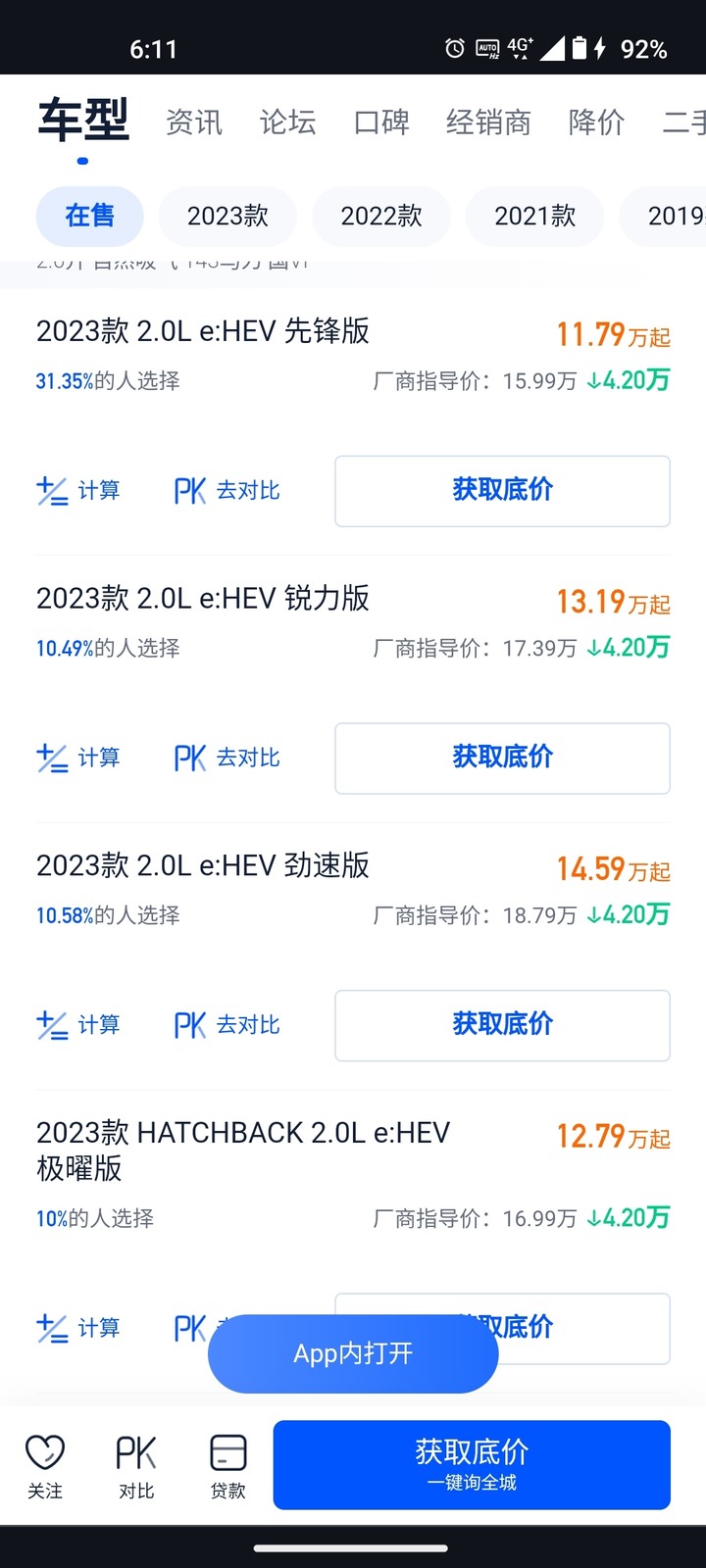Tap 获取底价 for the 锐力版
706x1568 pixels.
502,759
